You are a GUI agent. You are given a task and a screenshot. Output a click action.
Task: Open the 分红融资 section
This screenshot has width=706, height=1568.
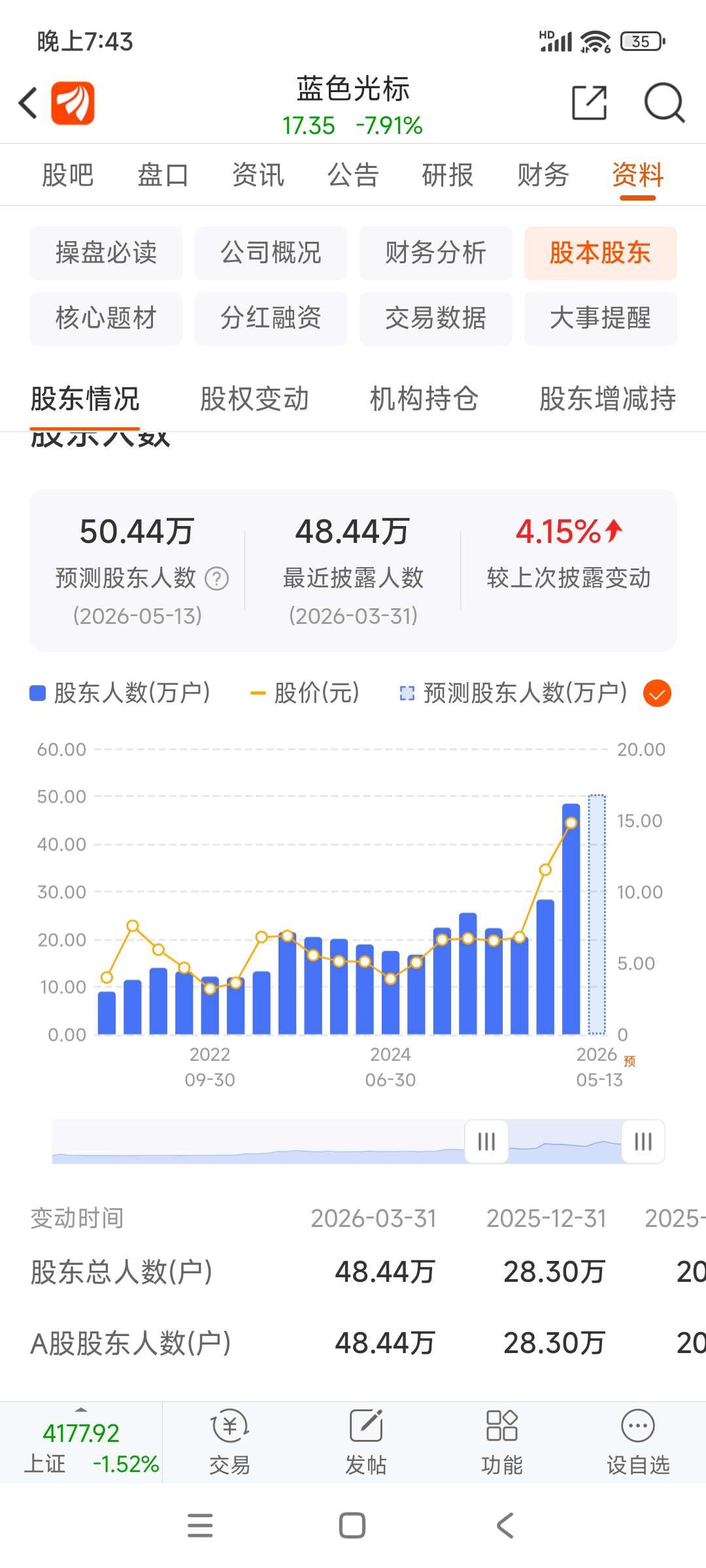pos(271,318)
